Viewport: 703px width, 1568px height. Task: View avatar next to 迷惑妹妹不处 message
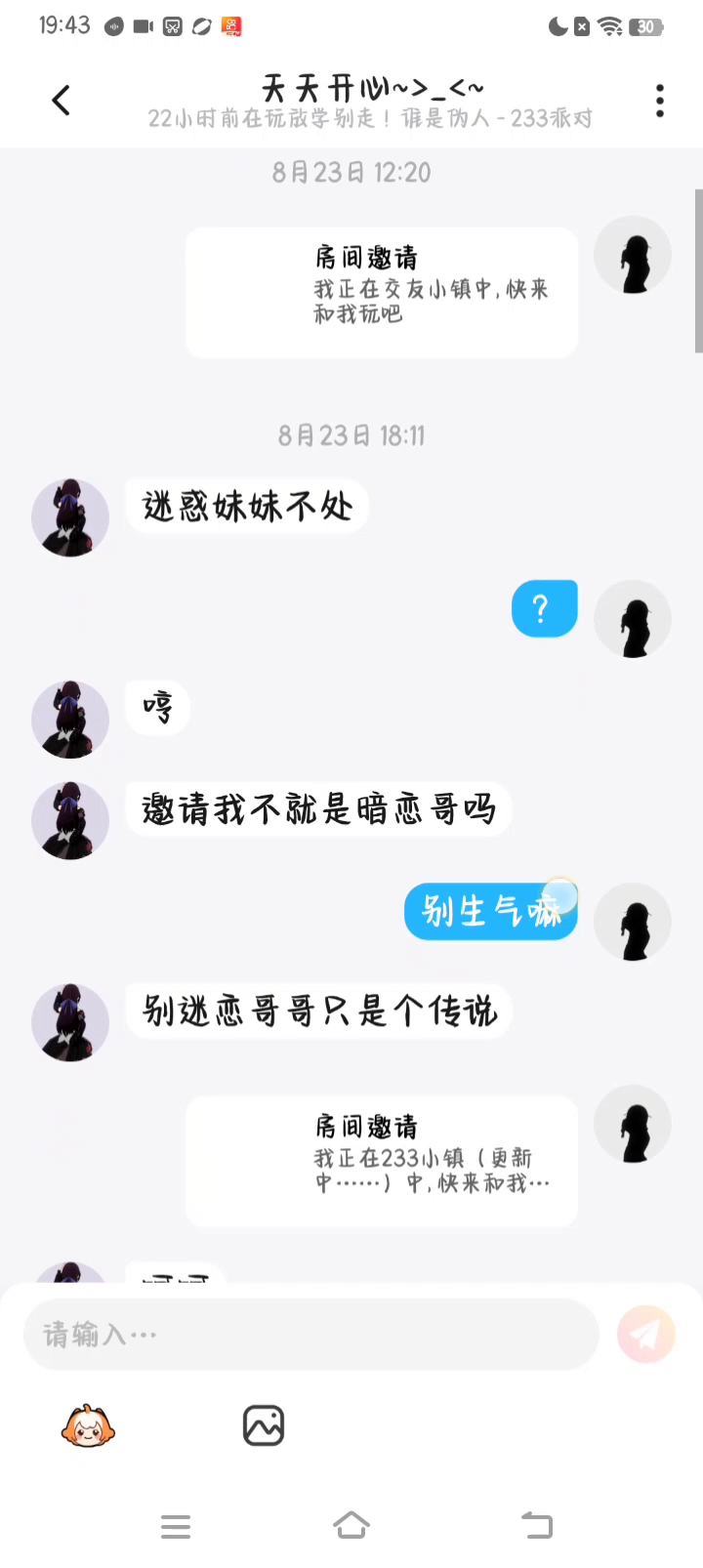[70, 517]
